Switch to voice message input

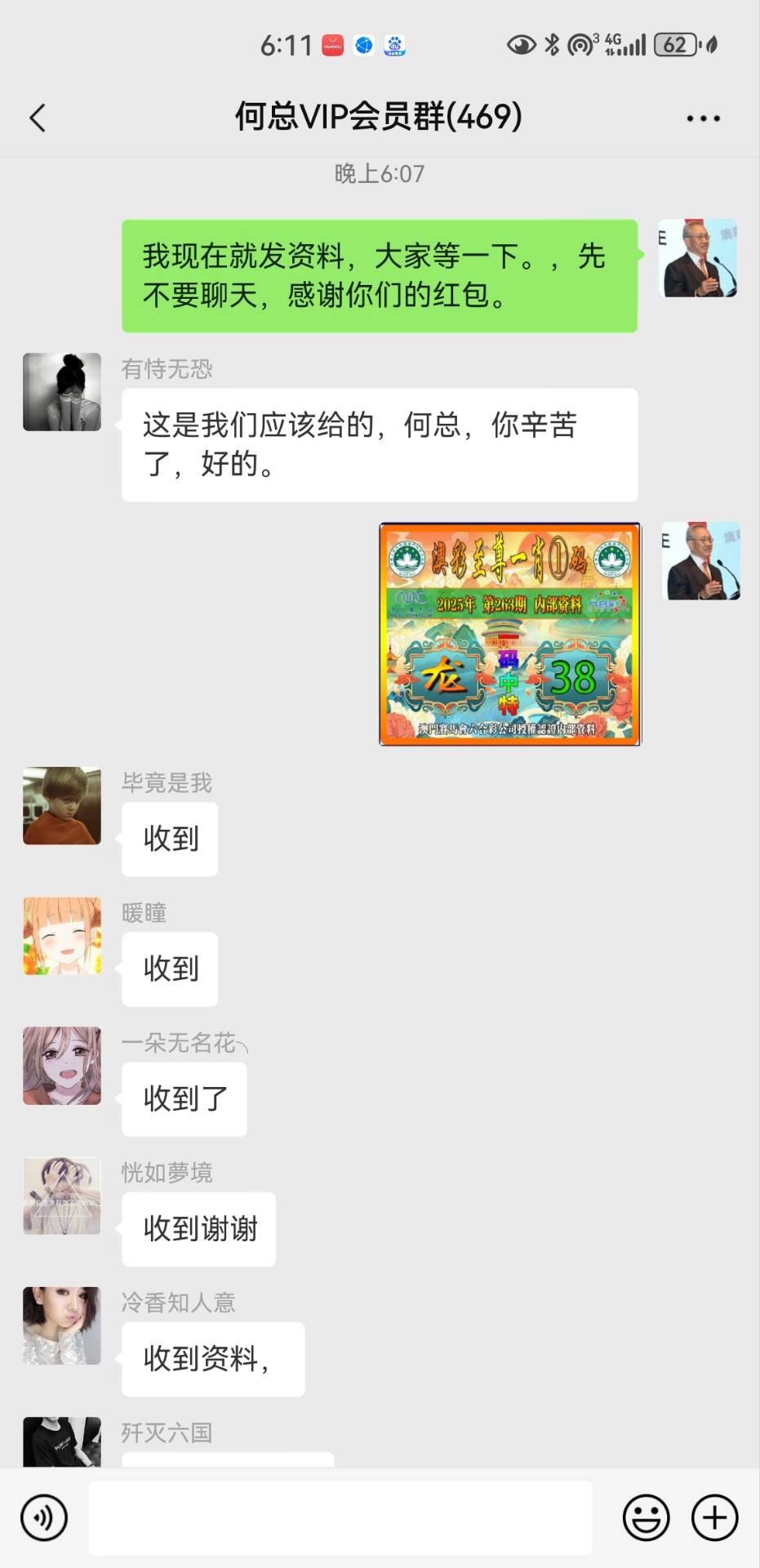[44, 1517]
